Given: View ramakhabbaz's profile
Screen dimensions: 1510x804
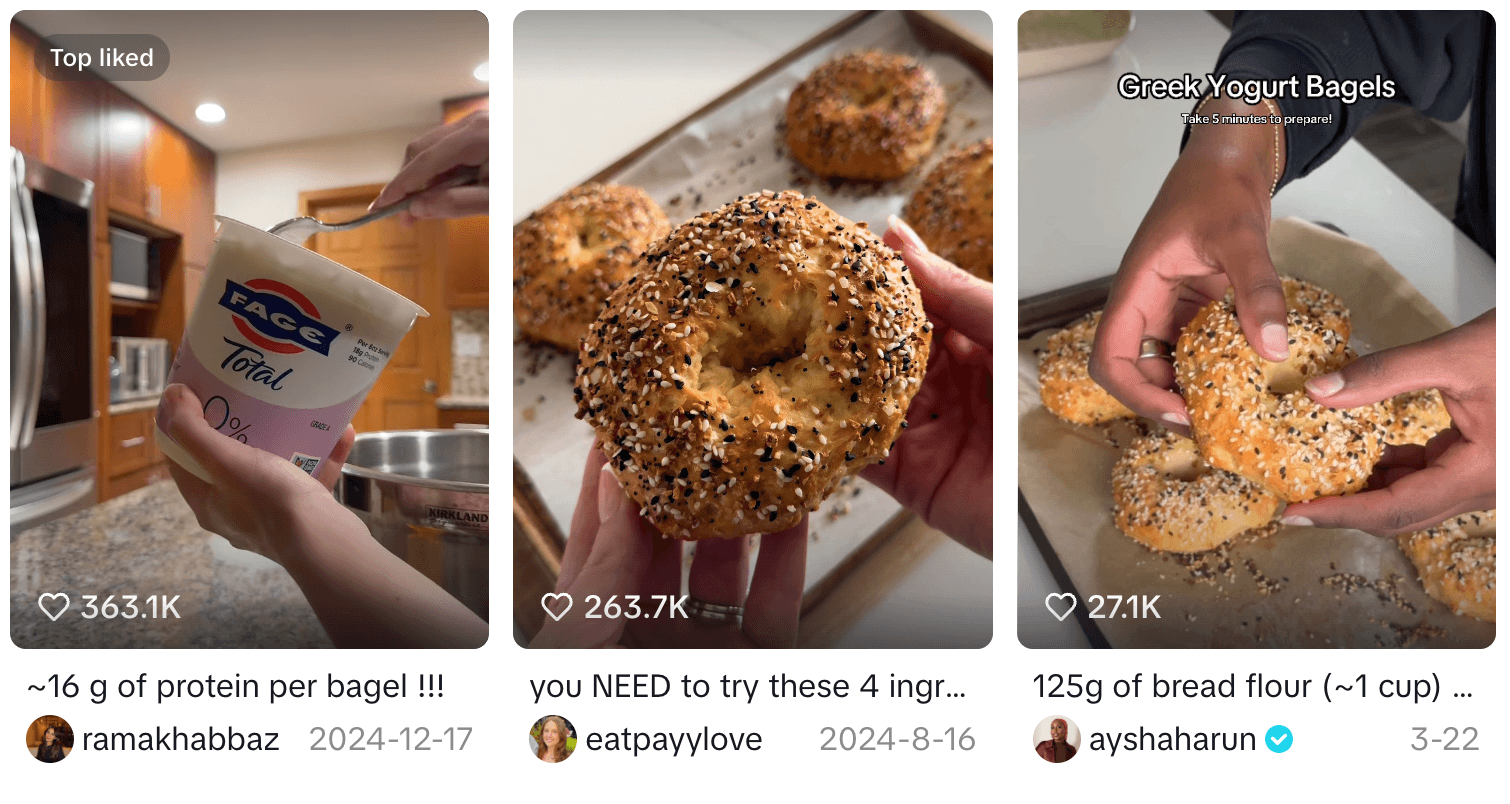Looking at the screenshot, I should (x=180, y=740).
